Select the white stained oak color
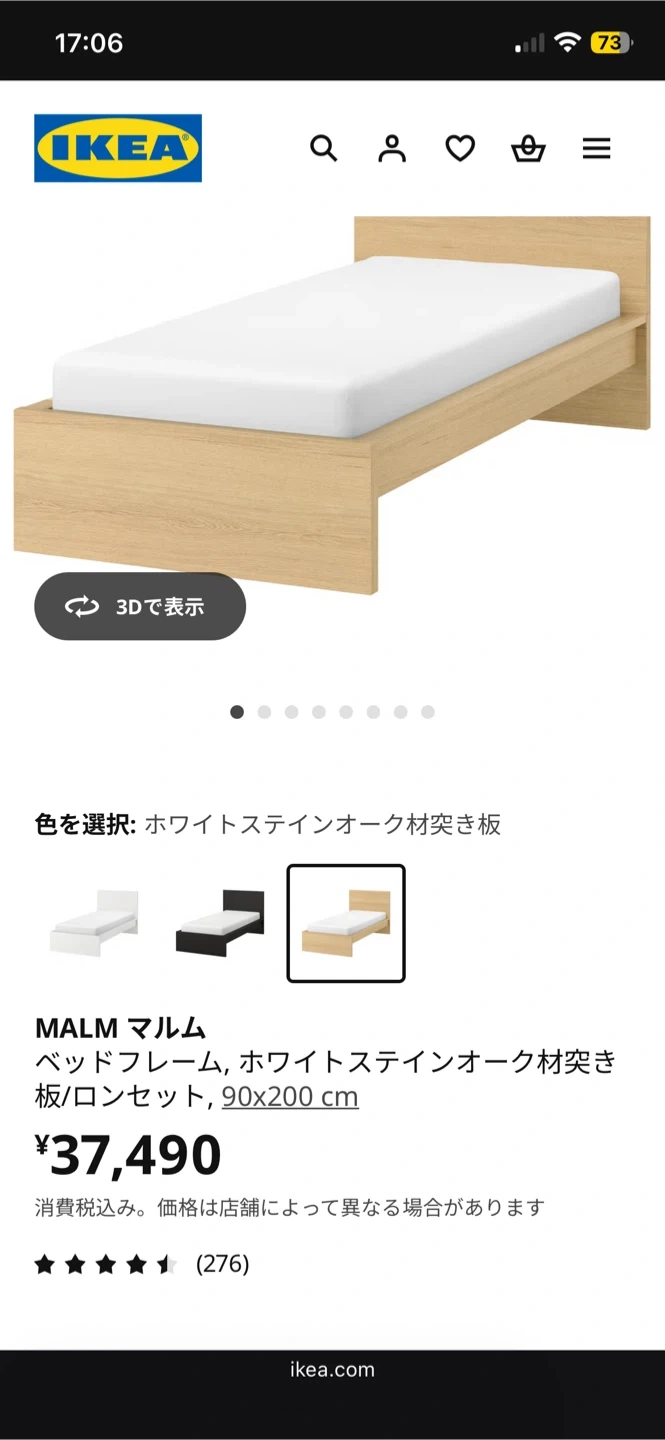Viewport: 665px width, 1440px height. 346,923
